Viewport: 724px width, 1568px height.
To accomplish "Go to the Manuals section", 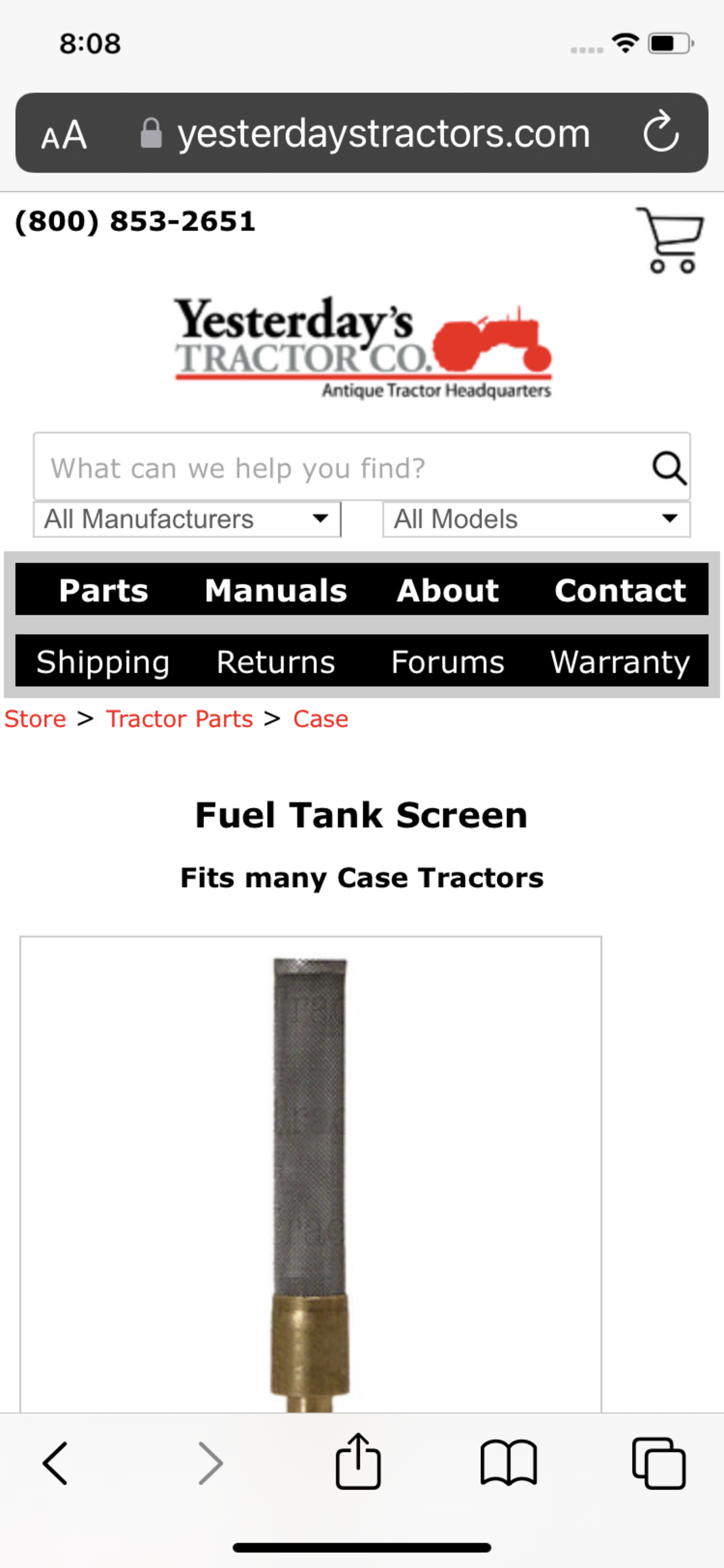I will point(276,590).
